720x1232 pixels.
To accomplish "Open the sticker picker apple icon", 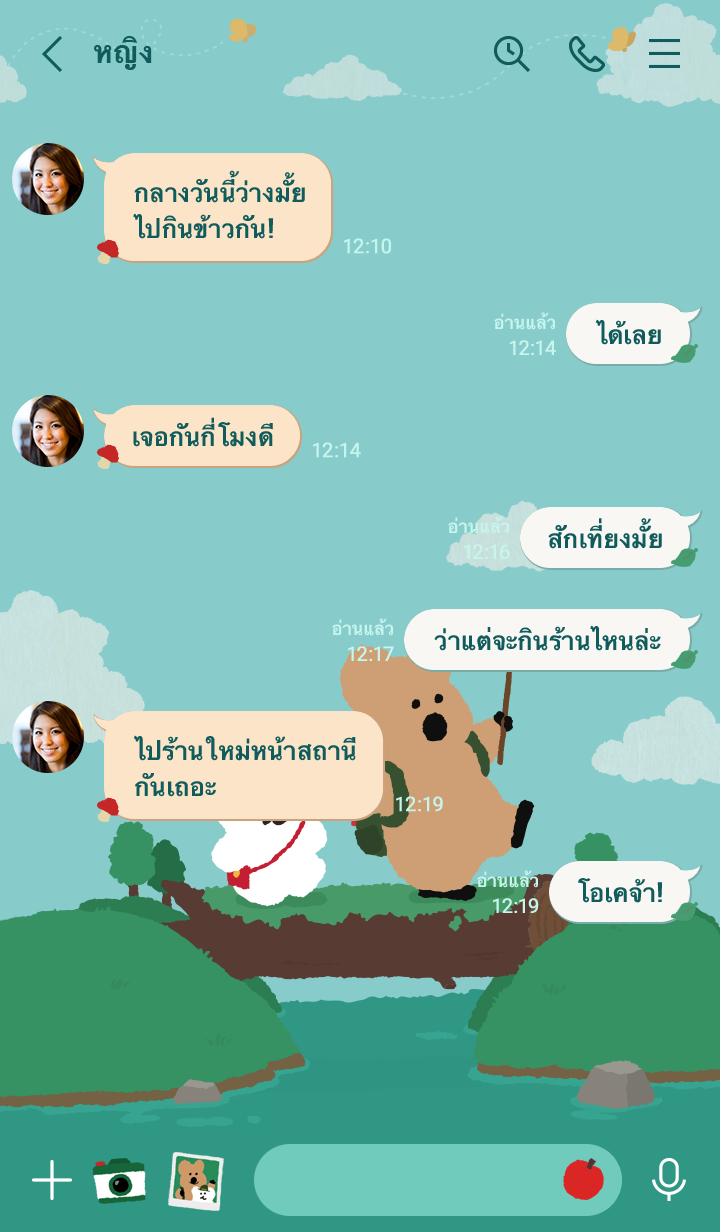I will 583,1179.
